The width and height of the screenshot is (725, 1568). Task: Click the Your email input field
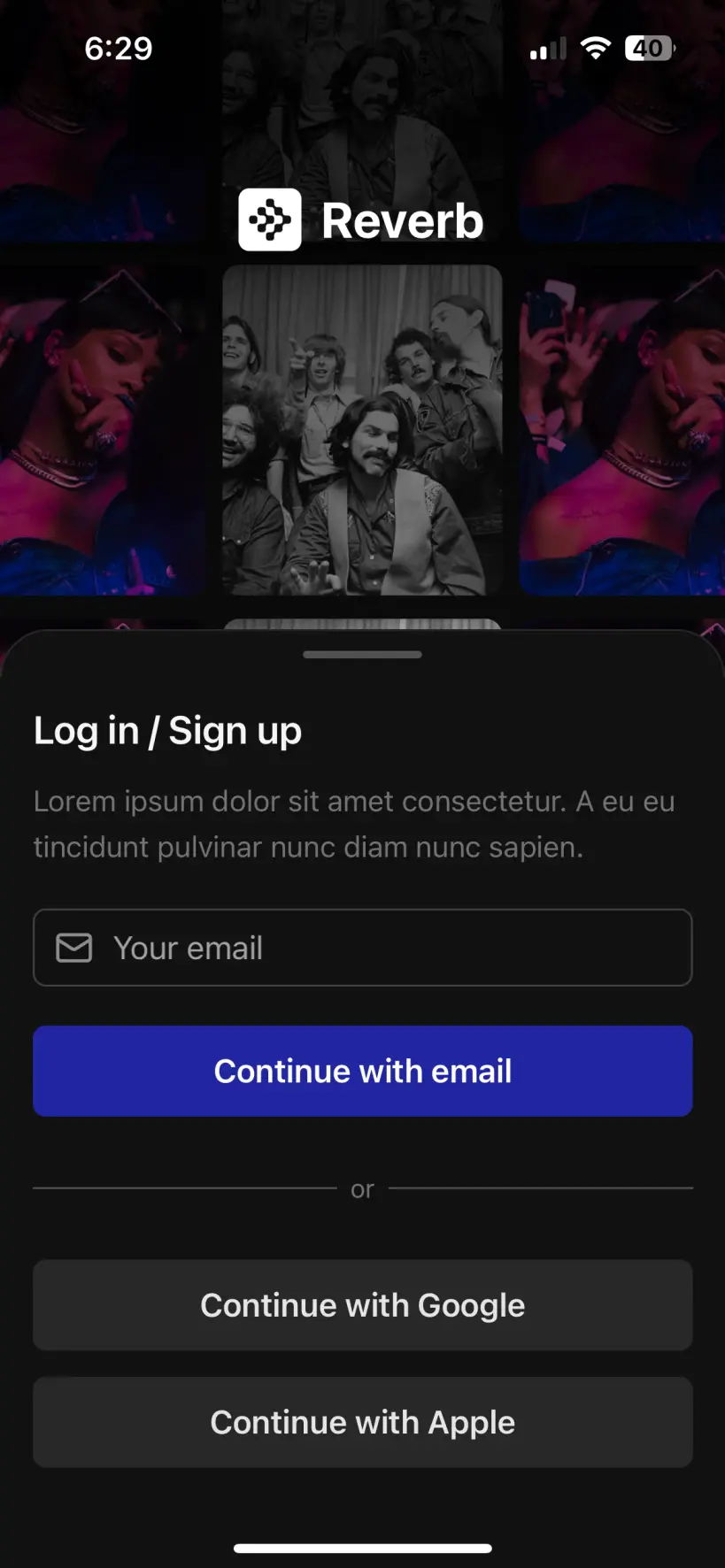[362, 948]
